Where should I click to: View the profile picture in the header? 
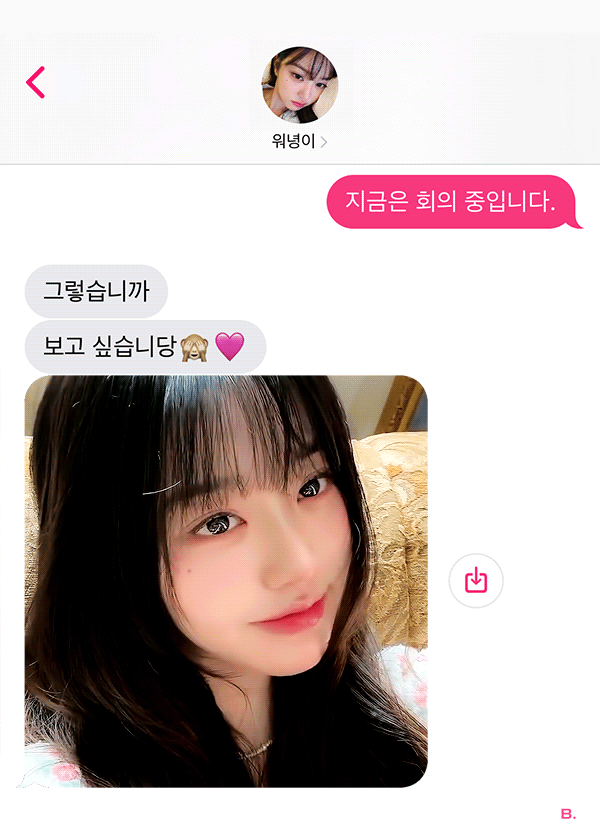point(300,84)
